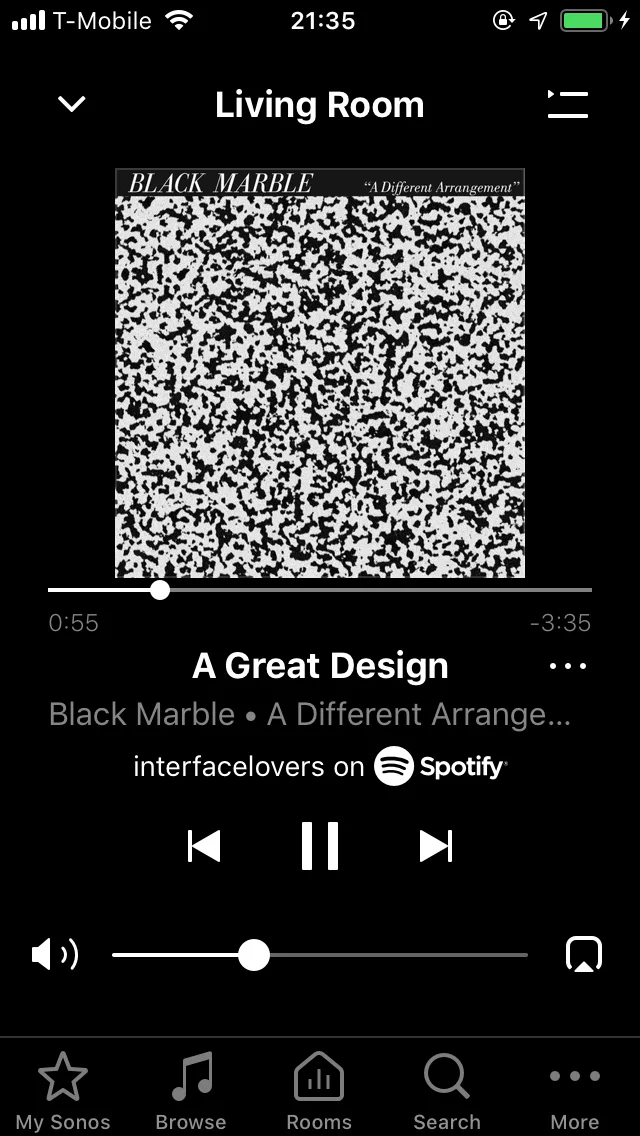The height and width of the screenshot is (1136, 640).
Task: Open the AirPlay output selector
Action: coord(583,954)
